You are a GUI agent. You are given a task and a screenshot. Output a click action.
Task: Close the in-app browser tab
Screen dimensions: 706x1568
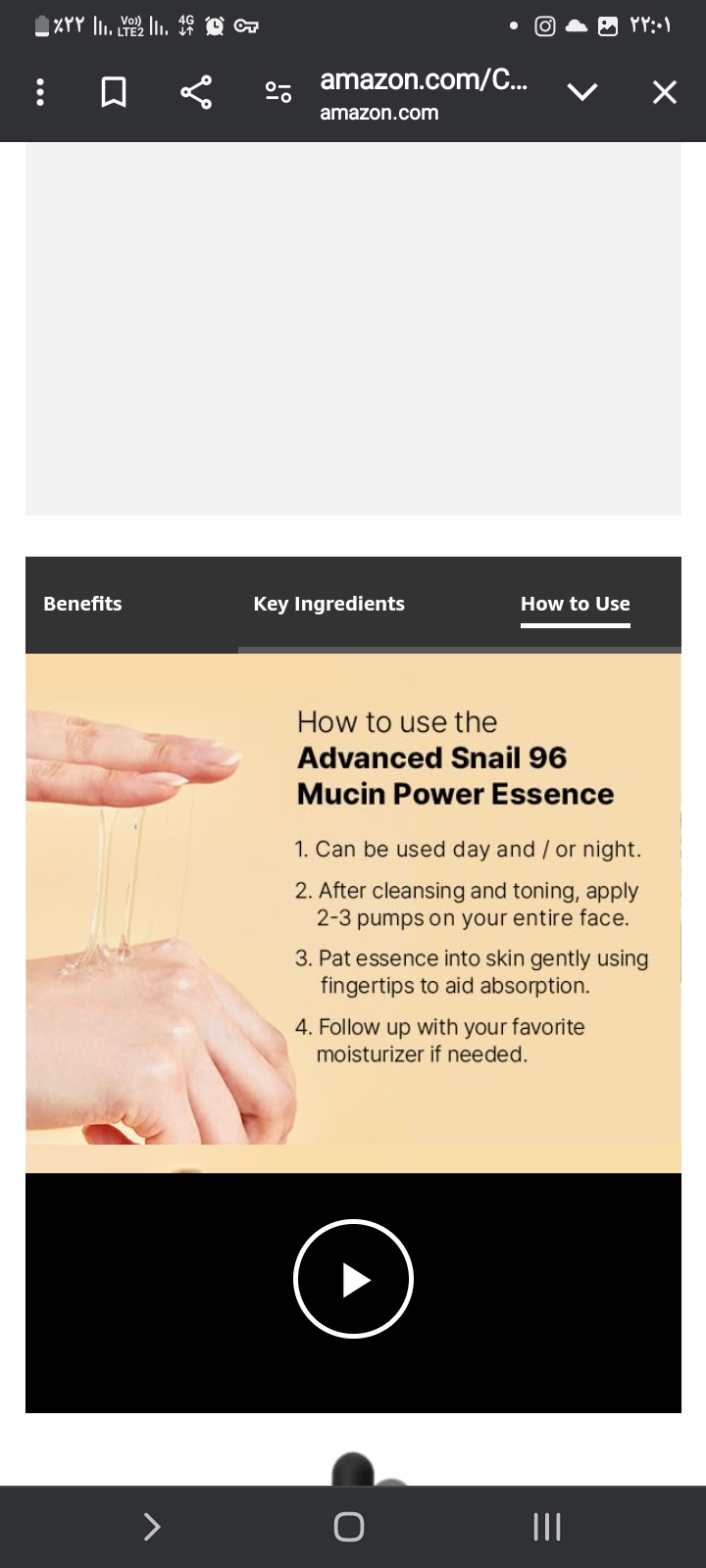click(x=665, y=92)
